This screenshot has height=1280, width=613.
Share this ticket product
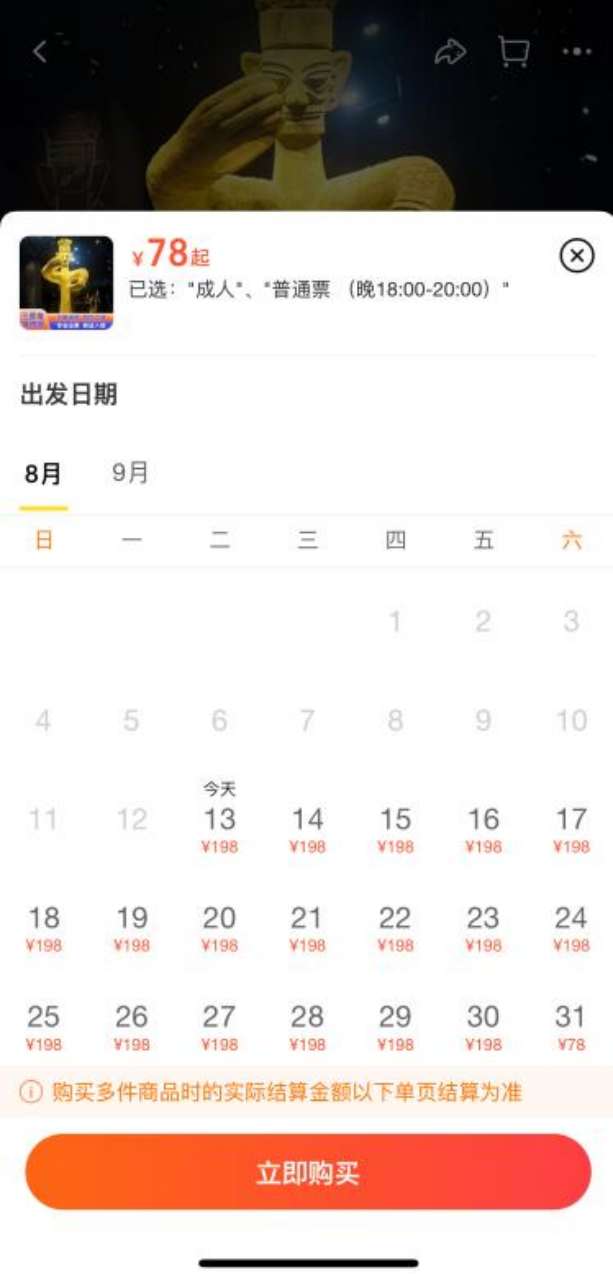[450, 52]
